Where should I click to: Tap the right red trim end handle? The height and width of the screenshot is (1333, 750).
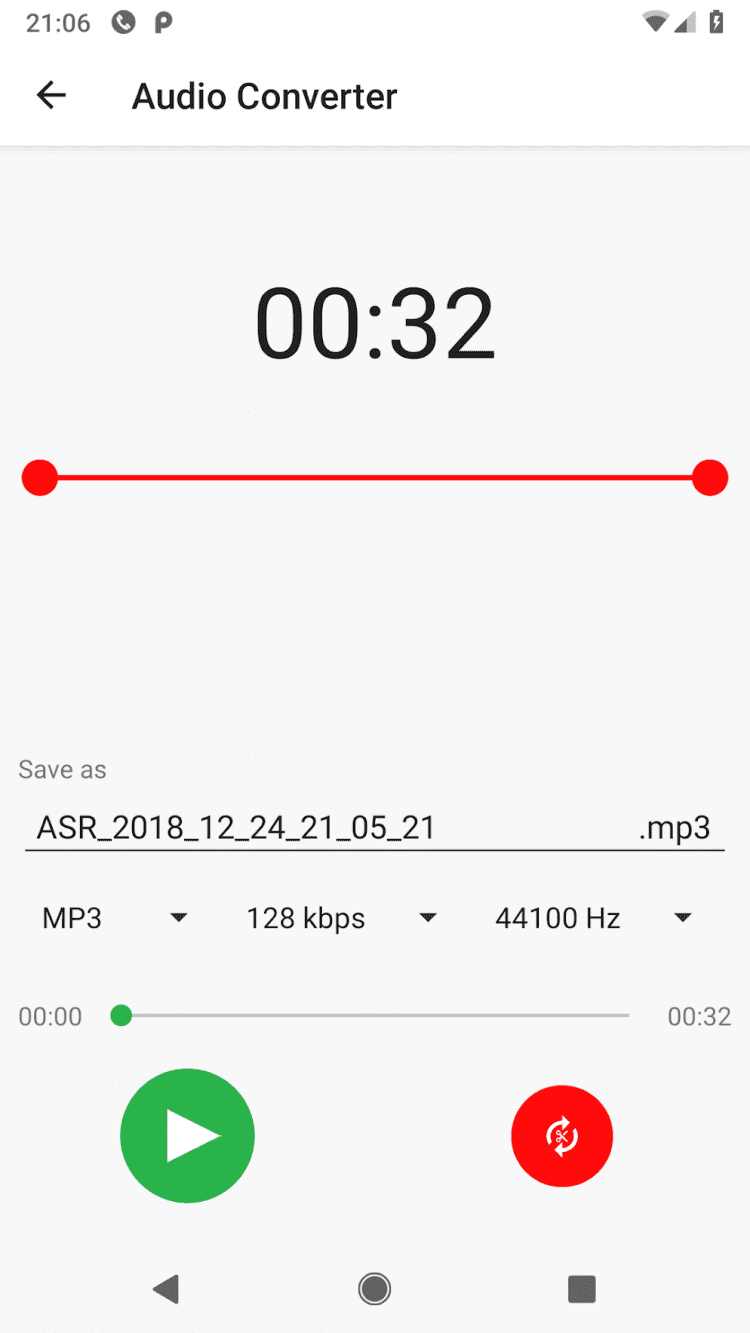pyautogui.click(x=710, y=478)
